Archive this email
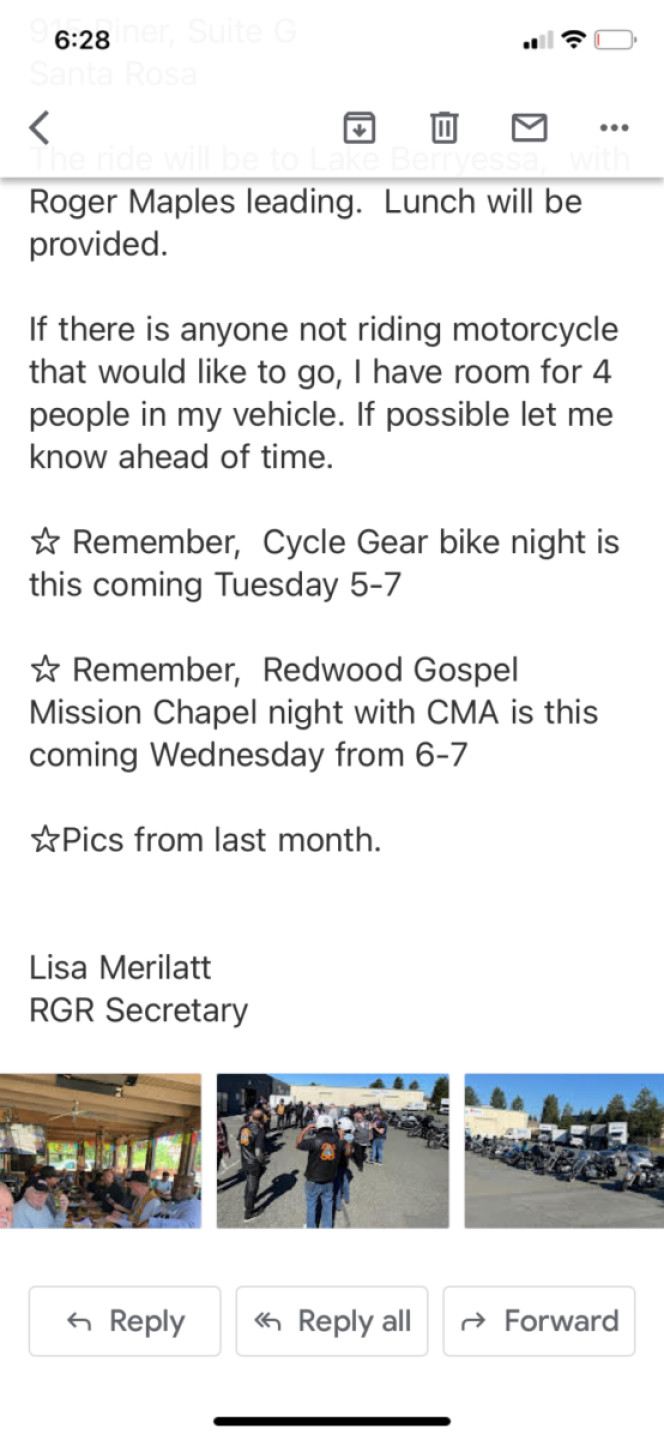This screenshot has width=664, height=1440. [x=359, y=127]
